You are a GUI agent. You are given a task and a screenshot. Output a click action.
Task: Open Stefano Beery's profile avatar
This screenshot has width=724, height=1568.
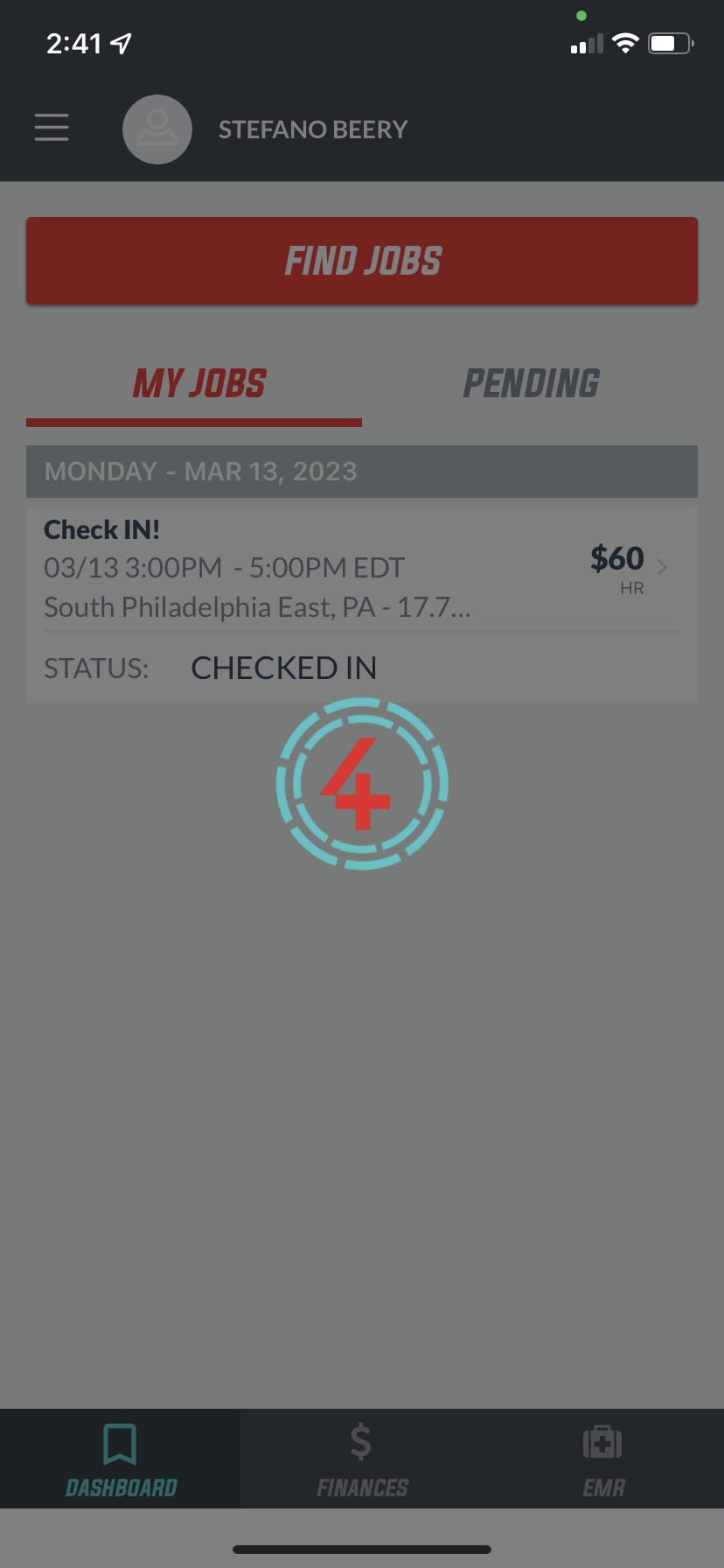[x=157, y=129]
